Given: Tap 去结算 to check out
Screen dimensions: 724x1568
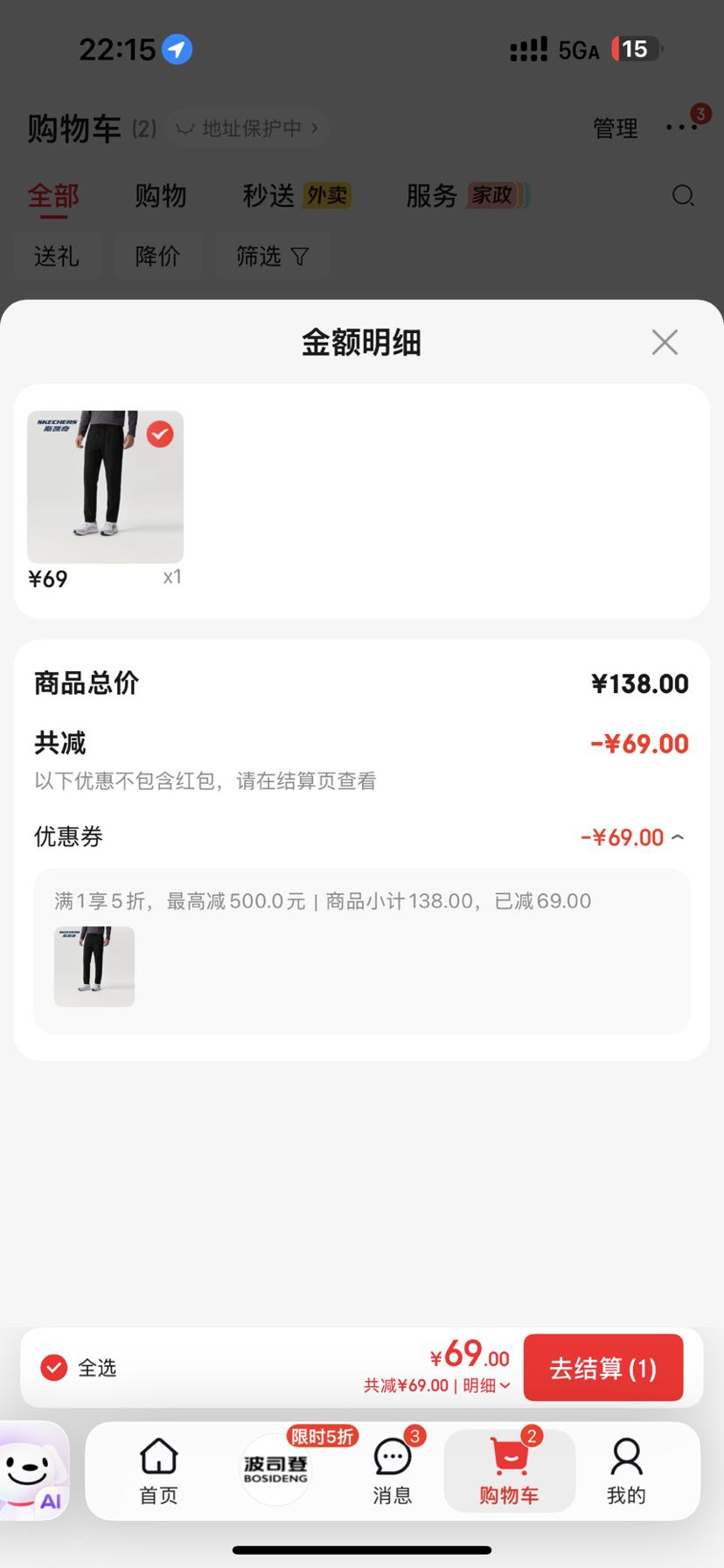Looking at the screenshot, I should point(603,1368).
